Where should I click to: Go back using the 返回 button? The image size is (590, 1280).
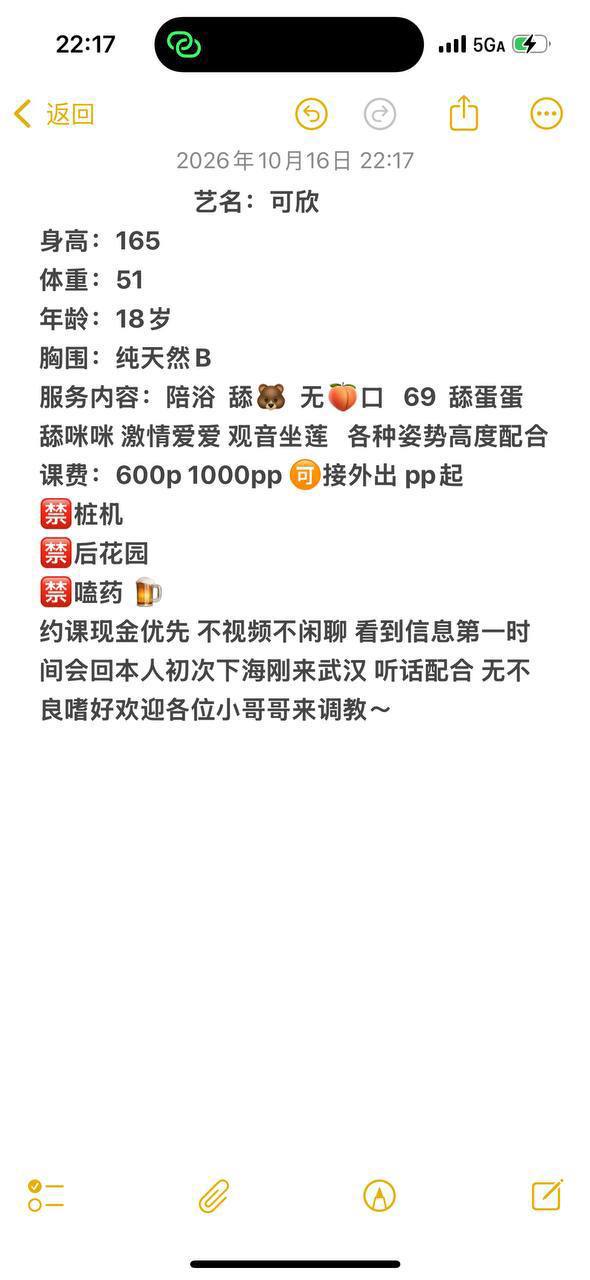pyautogui.click(x=54, y=114)
